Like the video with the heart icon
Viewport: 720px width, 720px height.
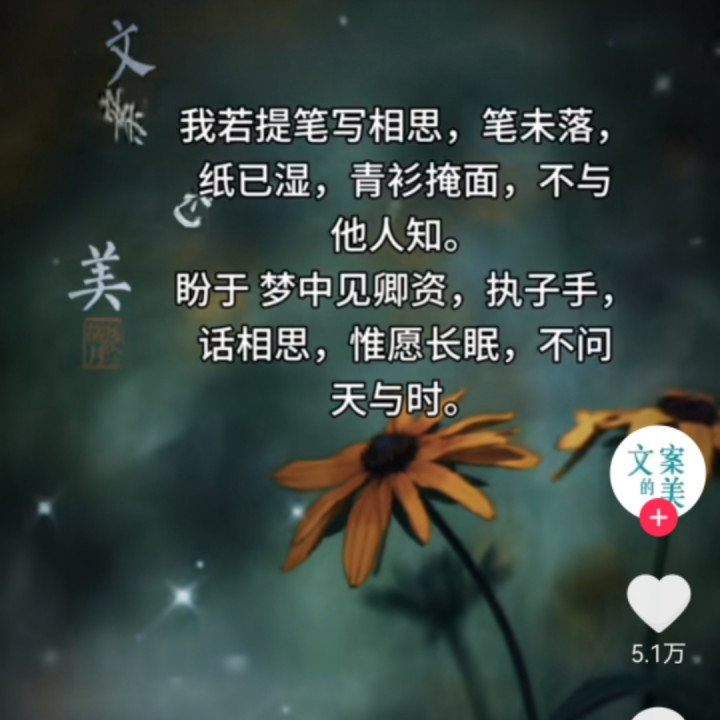pos(658,602)
